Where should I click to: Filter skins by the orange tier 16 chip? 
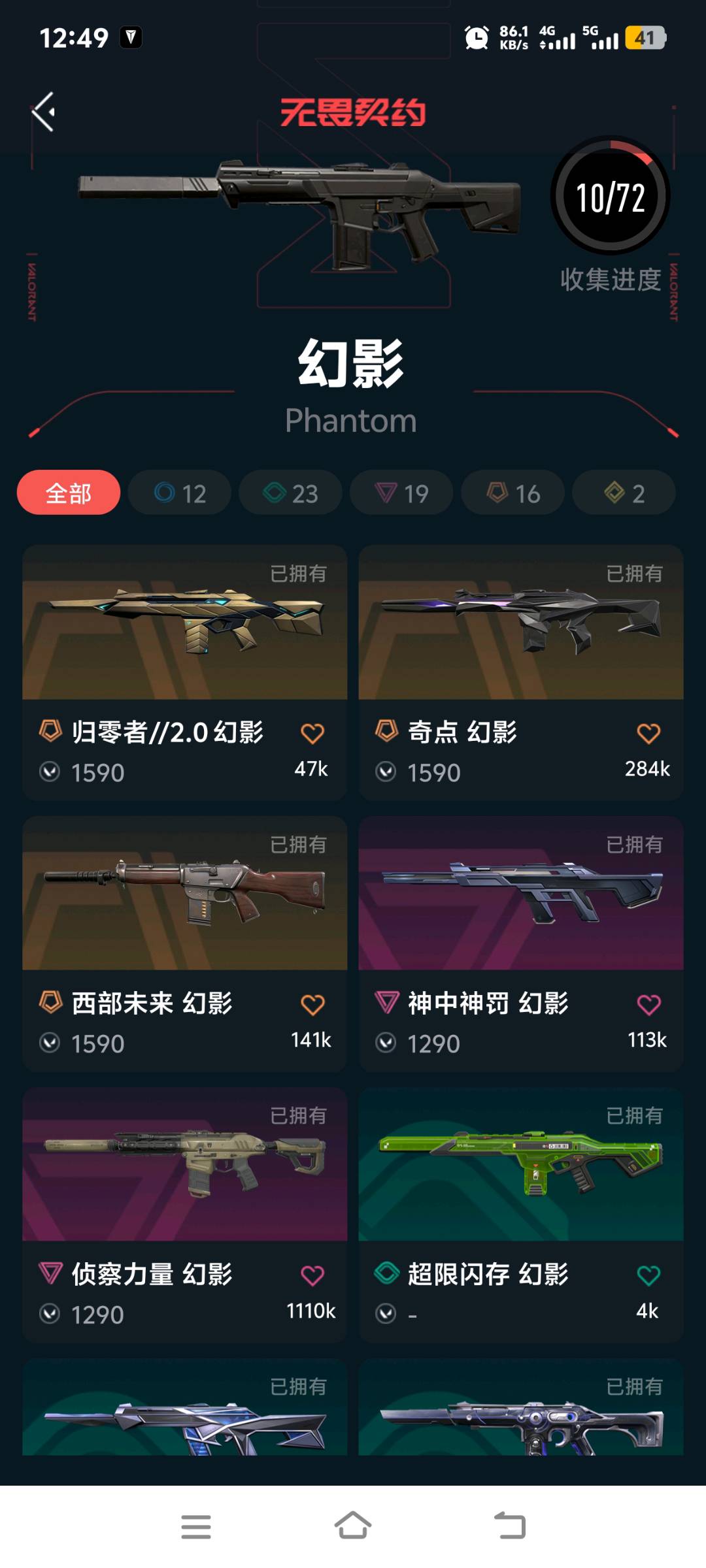513,493
